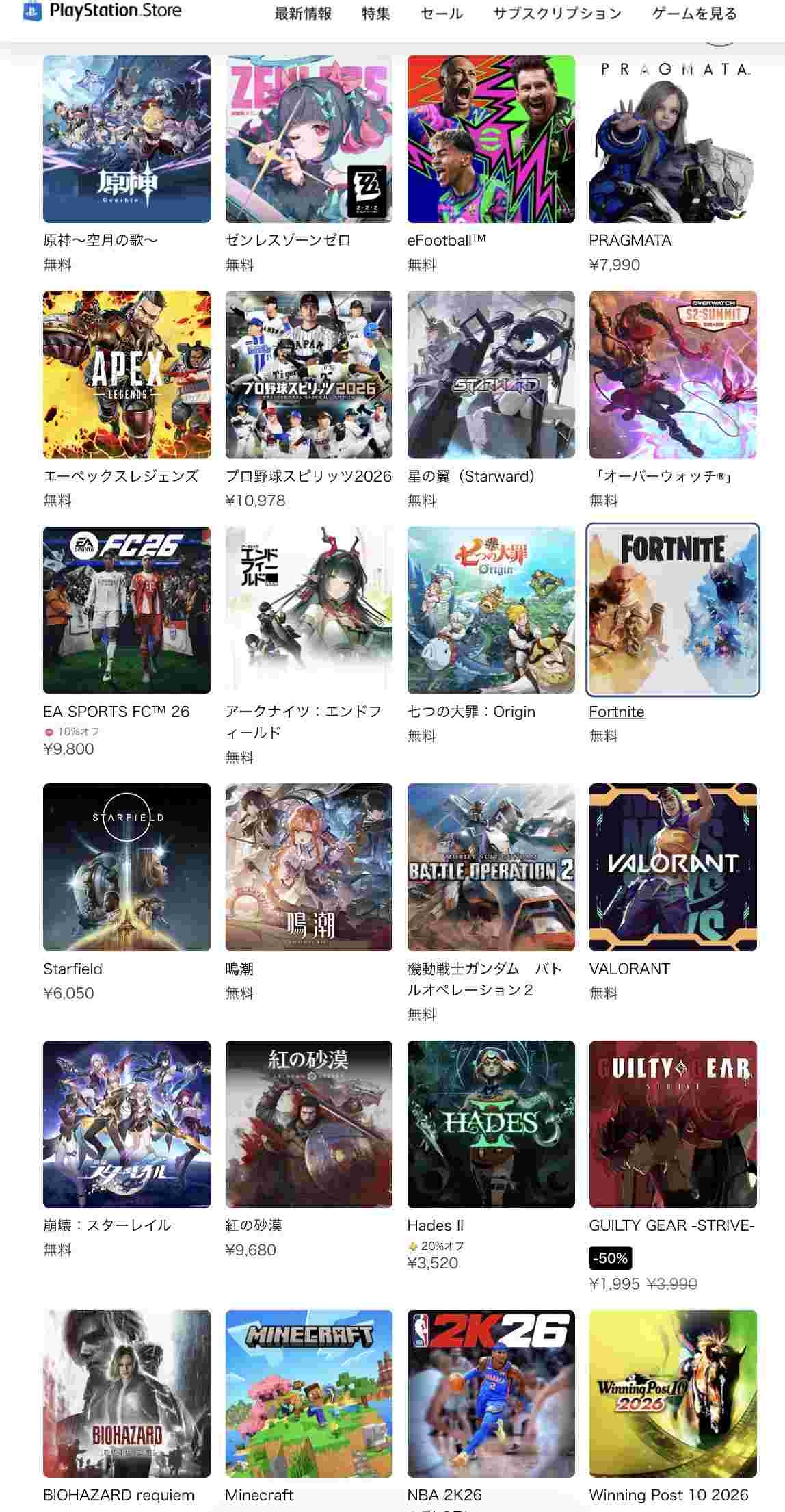Image resolution: width=785 pixels, height=1512 pixels.
Task: Tap the Fortnite title link
Action: tap(616, 712)
